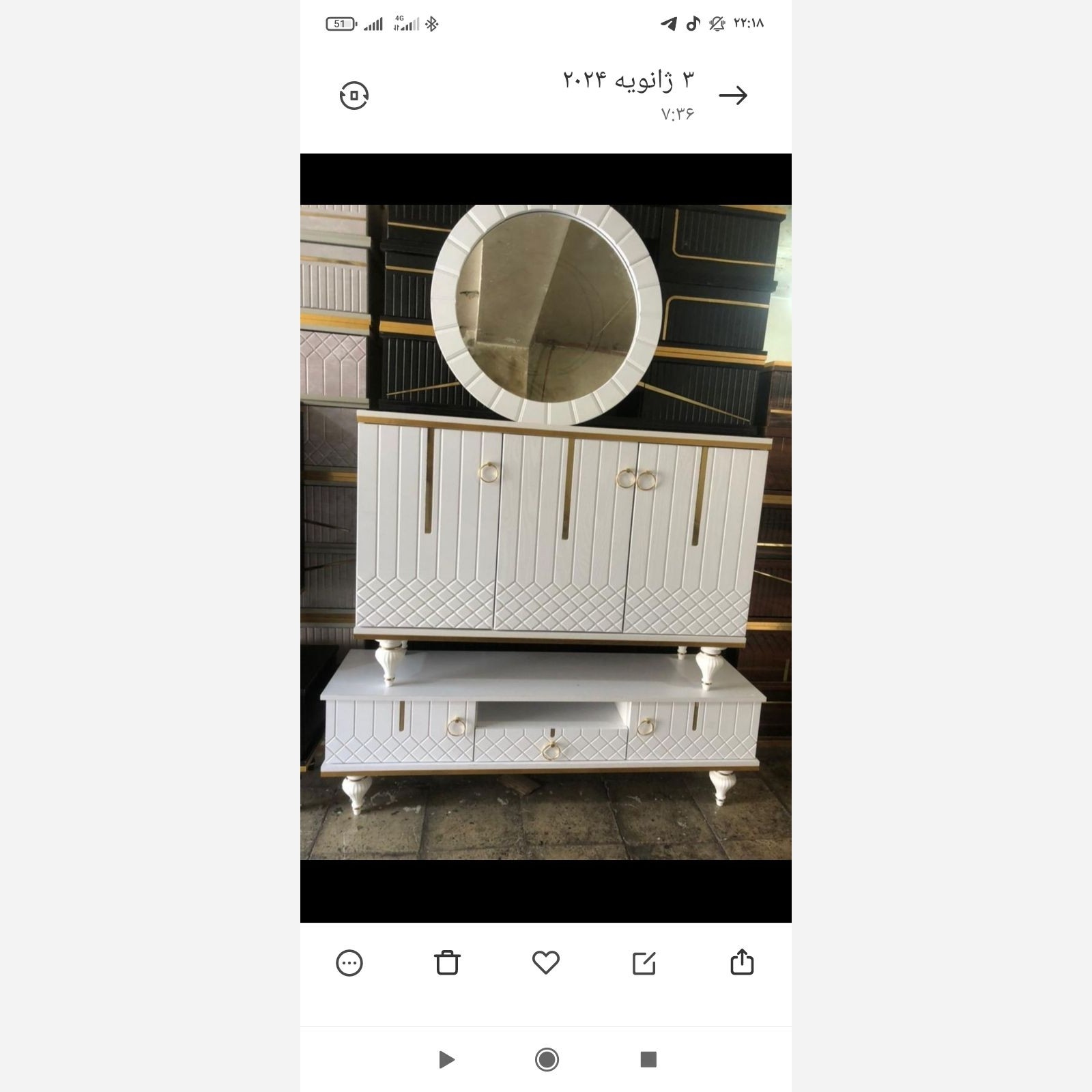Mark the photo as favorite
The height and width of the screenshot is (1092, 1092).
coord(545,962)
